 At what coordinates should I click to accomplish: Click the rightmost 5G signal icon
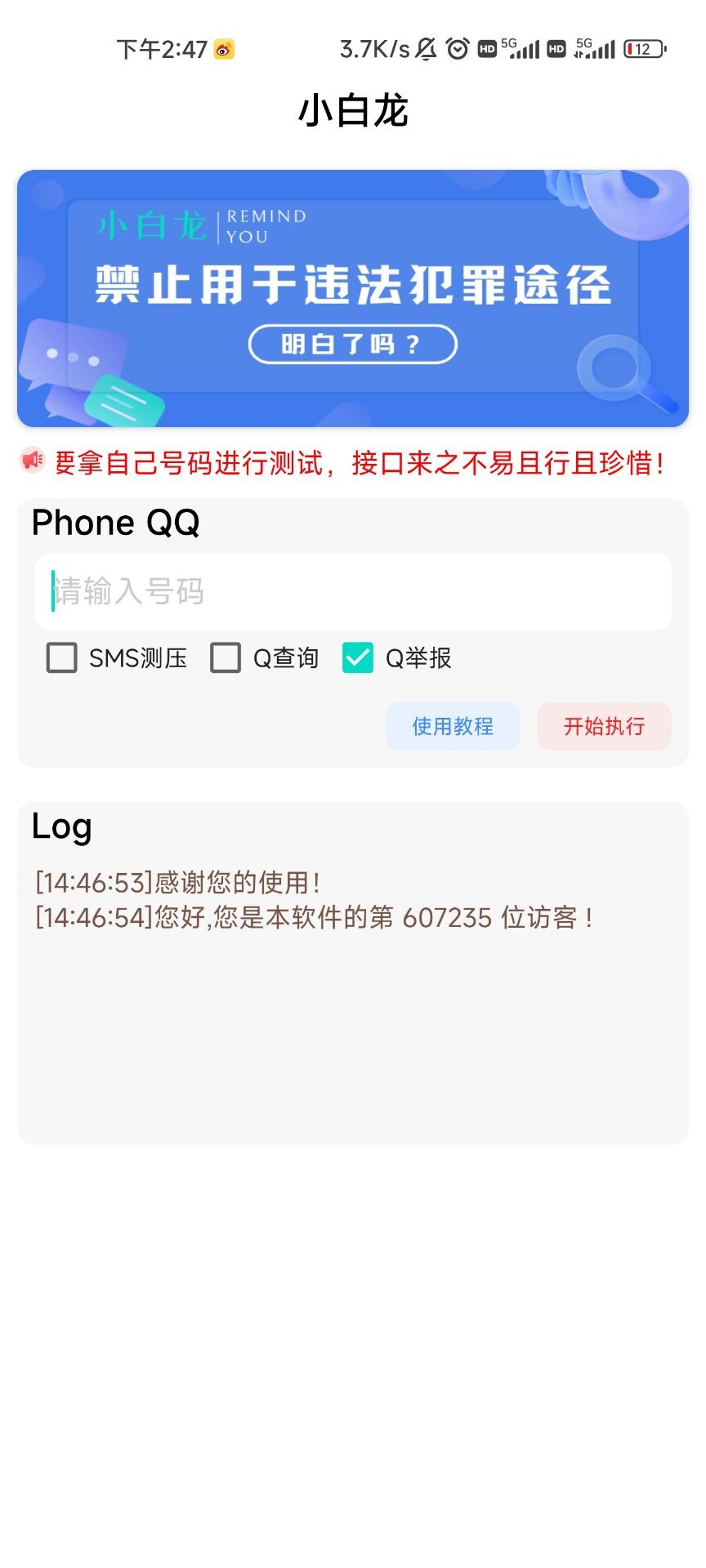point(596,49)
